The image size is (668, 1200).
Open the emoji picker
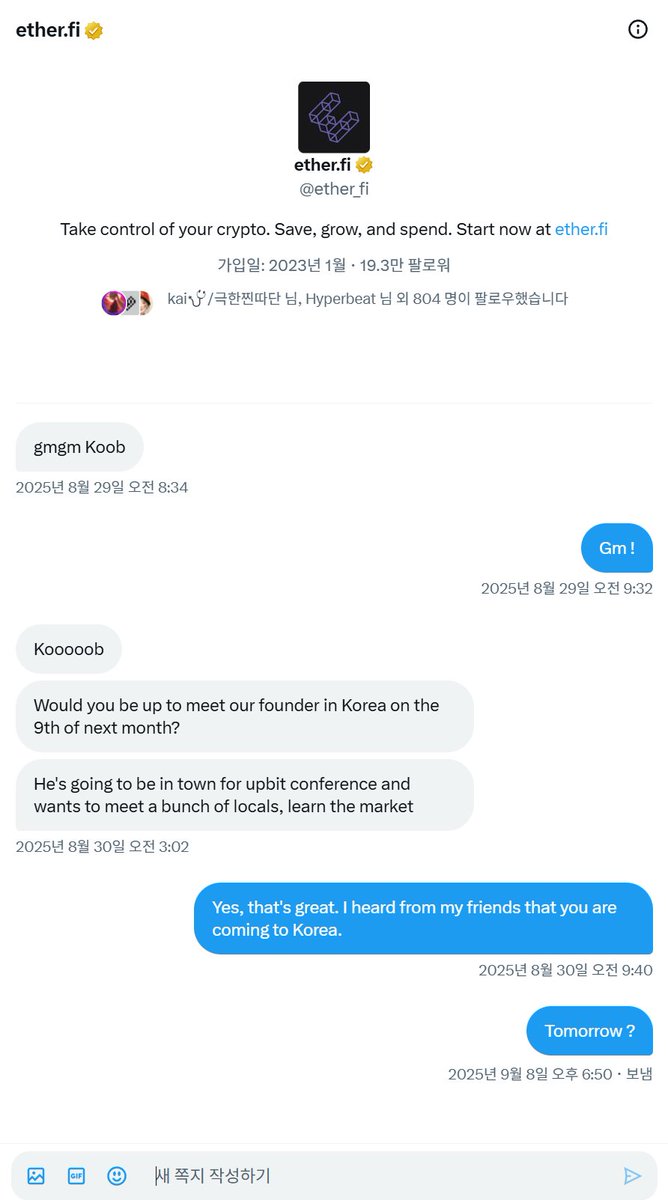tap(117, 1176)
